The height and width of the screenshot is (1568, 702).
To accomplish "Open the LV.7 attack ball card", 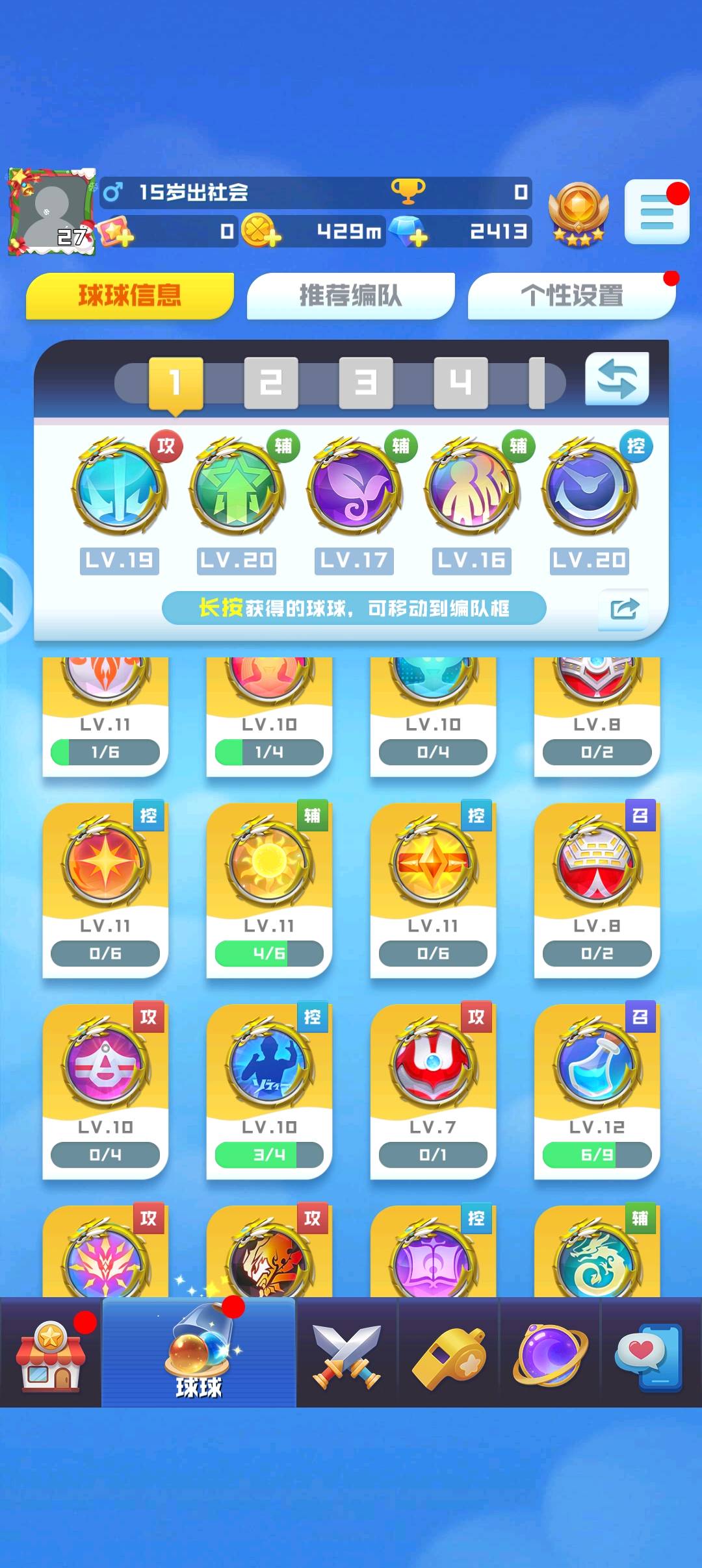I will pos(433,1090).
